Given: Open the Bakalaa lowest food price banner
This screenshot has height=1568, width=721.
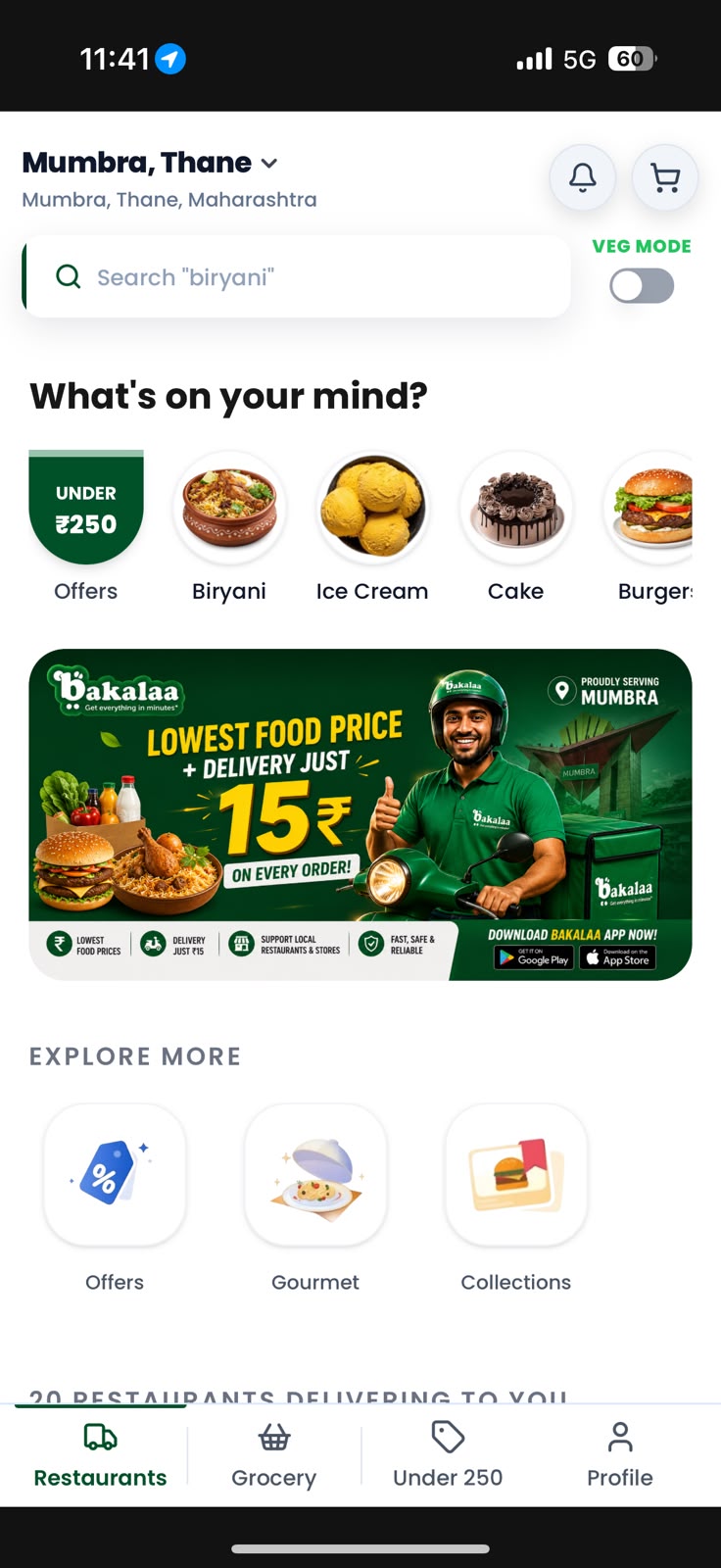Looking at the screenshot, I should [x=360, y=814].
